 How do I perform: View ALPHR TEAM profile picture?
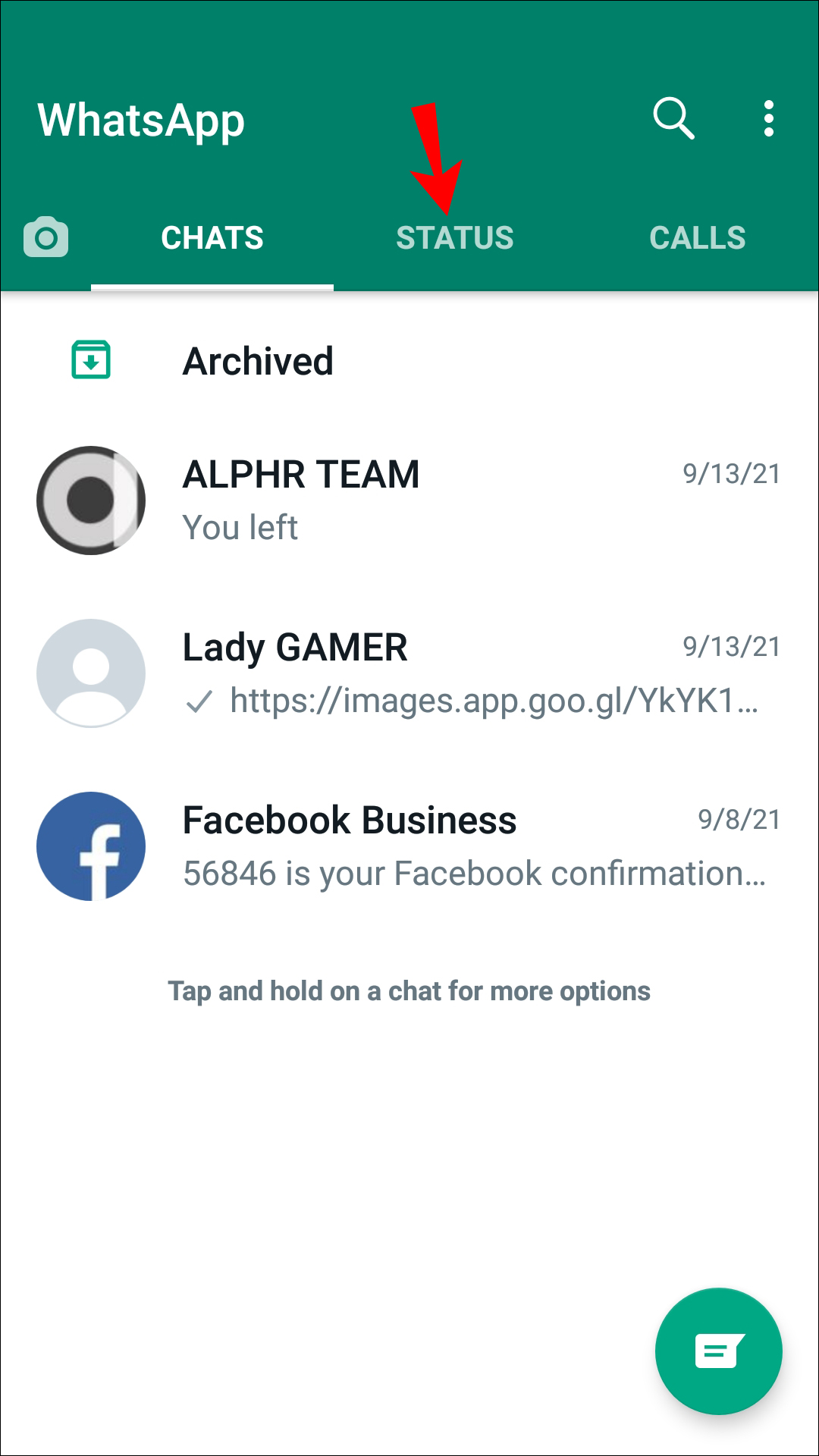pyautogui.click(x=91, y=500)
